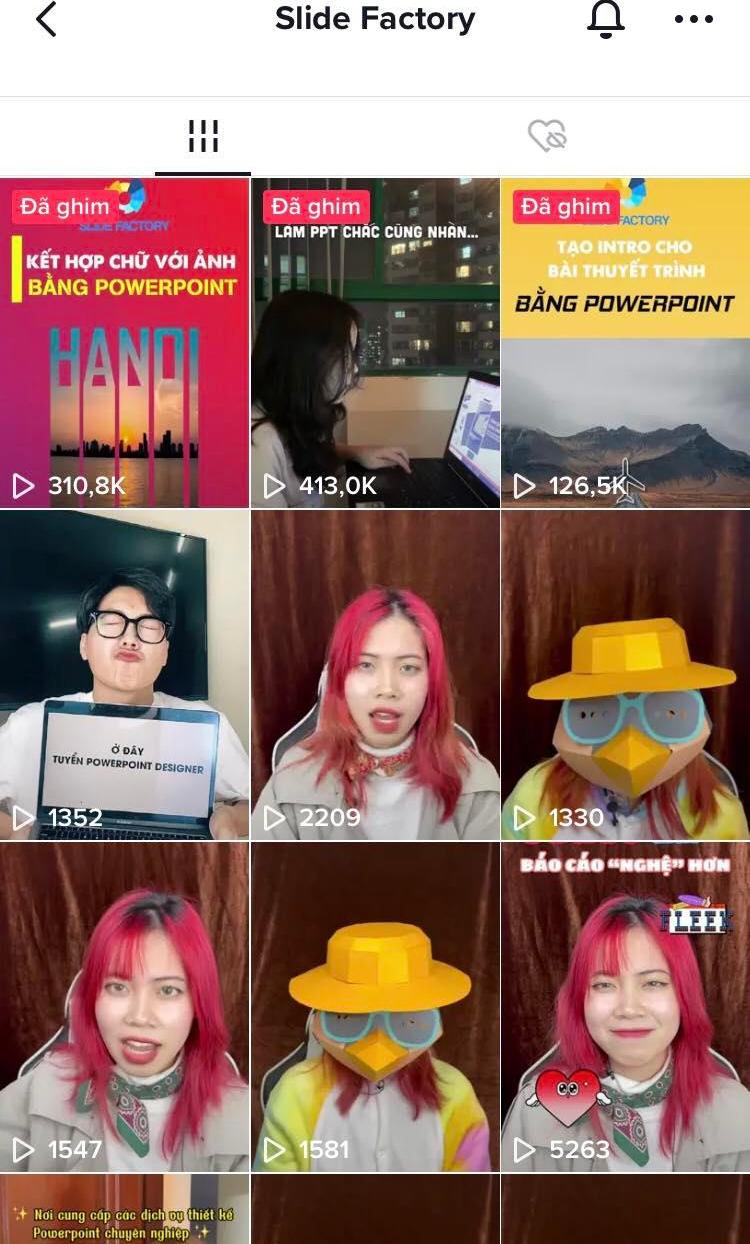This screenshot has width=750, height=1244.
Task: Open the three-dot overflow menu
Action: (x=694, y=20)
